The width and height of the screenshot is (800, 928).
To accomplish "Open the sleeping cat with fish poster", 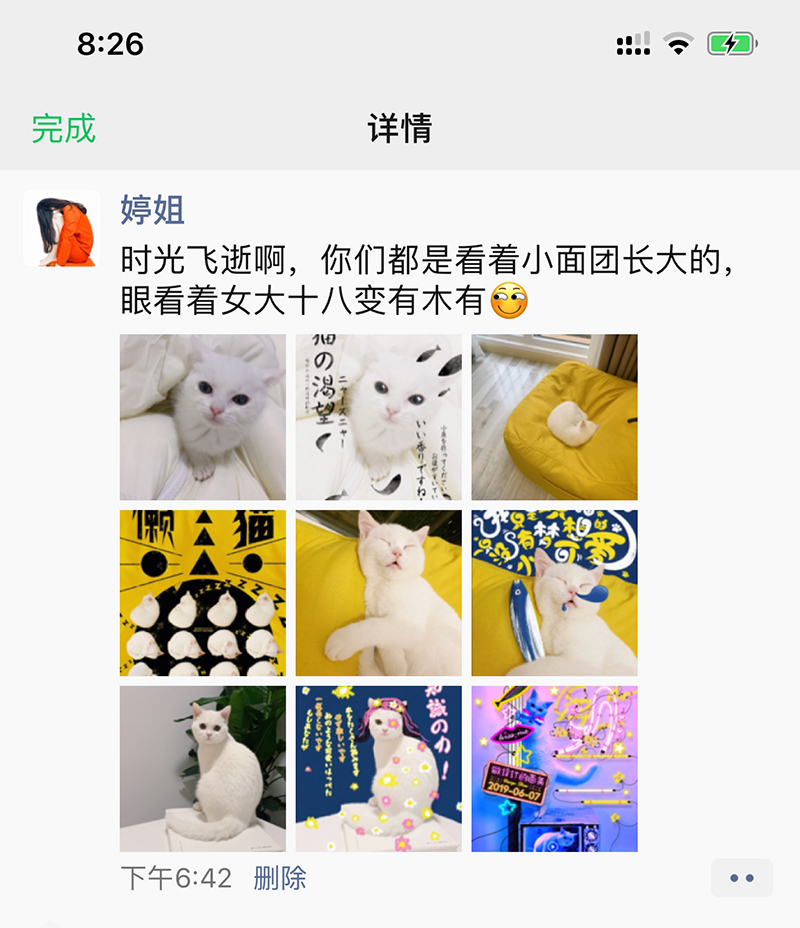I will click(555, 593).
